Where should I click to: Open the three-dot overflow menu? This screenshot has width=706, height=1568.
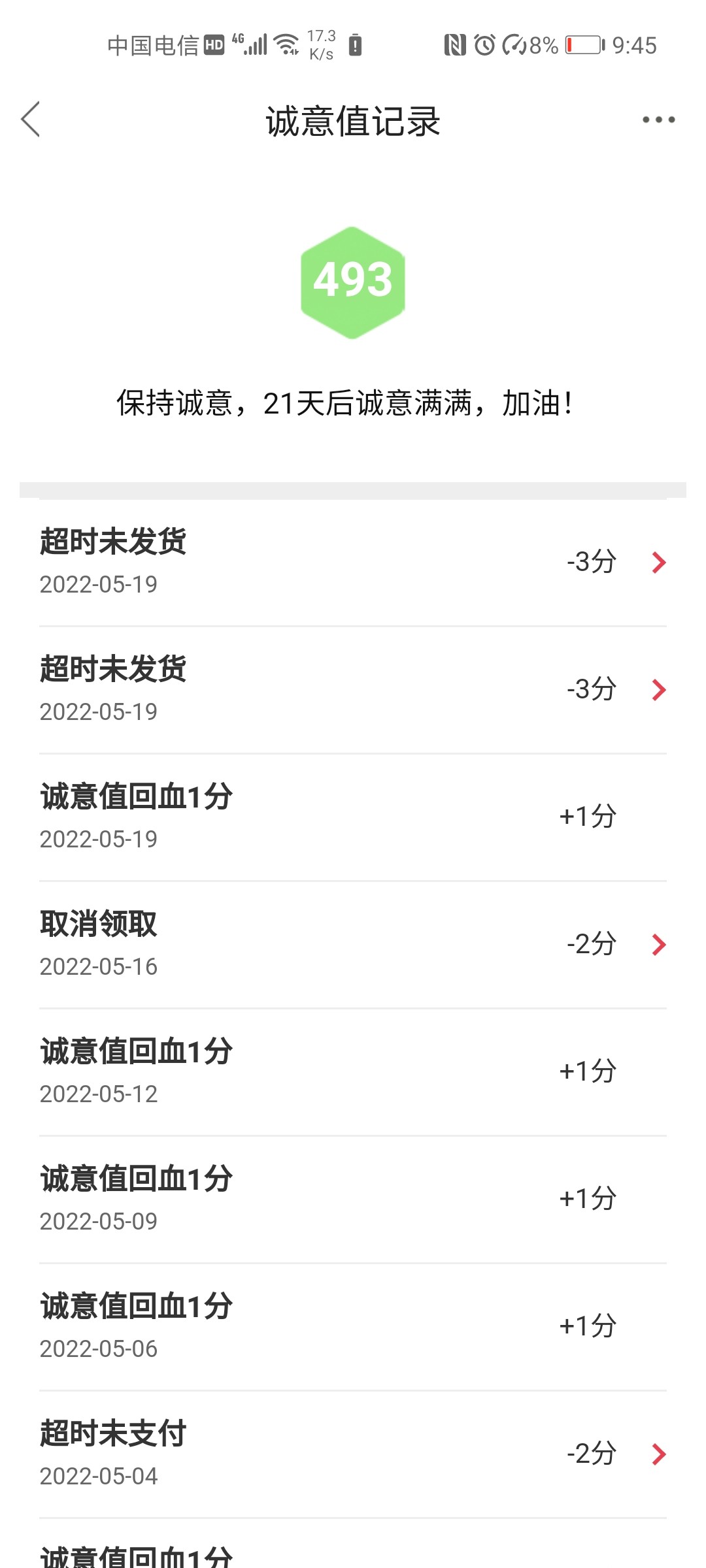coord(658,120)
